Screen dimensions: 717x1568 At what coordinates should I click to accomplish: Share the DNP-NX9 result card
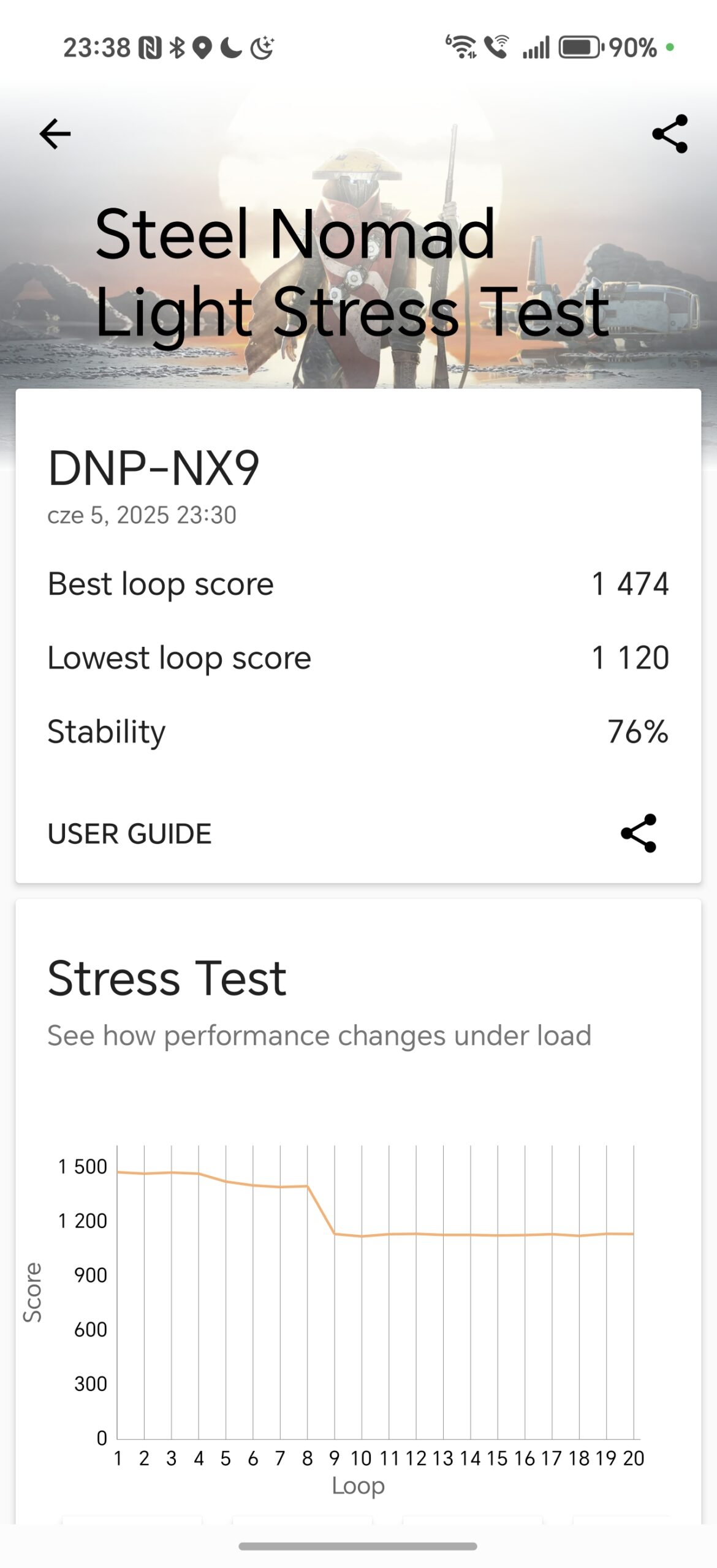coord(638,833)
